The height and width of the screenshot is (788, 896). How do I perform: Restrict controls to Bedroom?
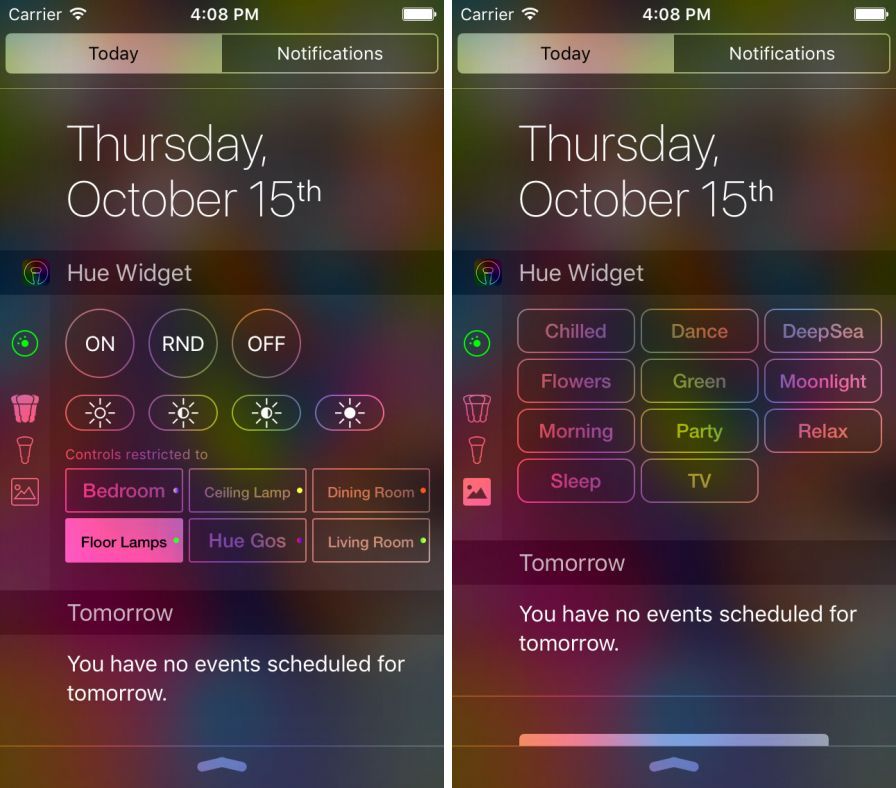(124, 491)
